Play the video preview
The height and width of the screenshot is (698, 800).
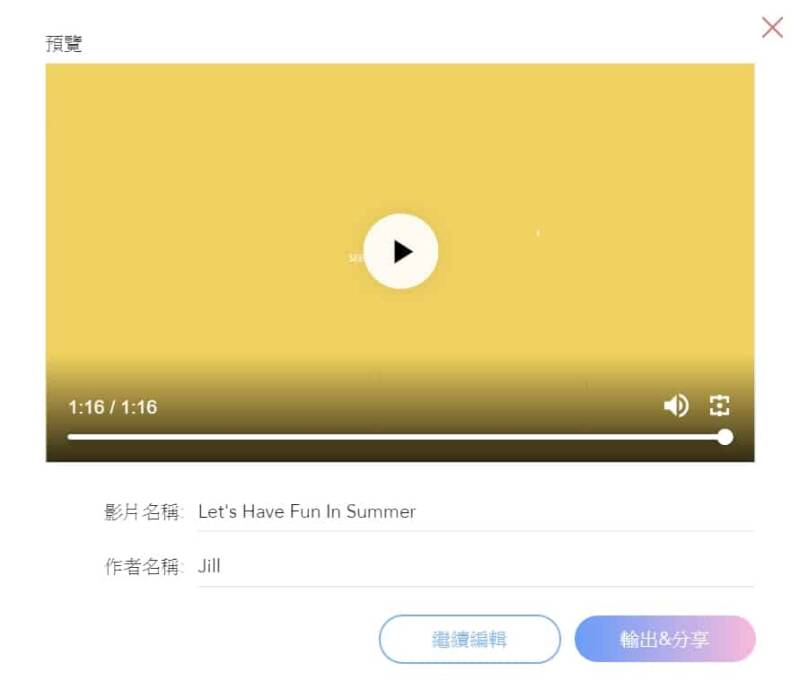coord(400,251)
